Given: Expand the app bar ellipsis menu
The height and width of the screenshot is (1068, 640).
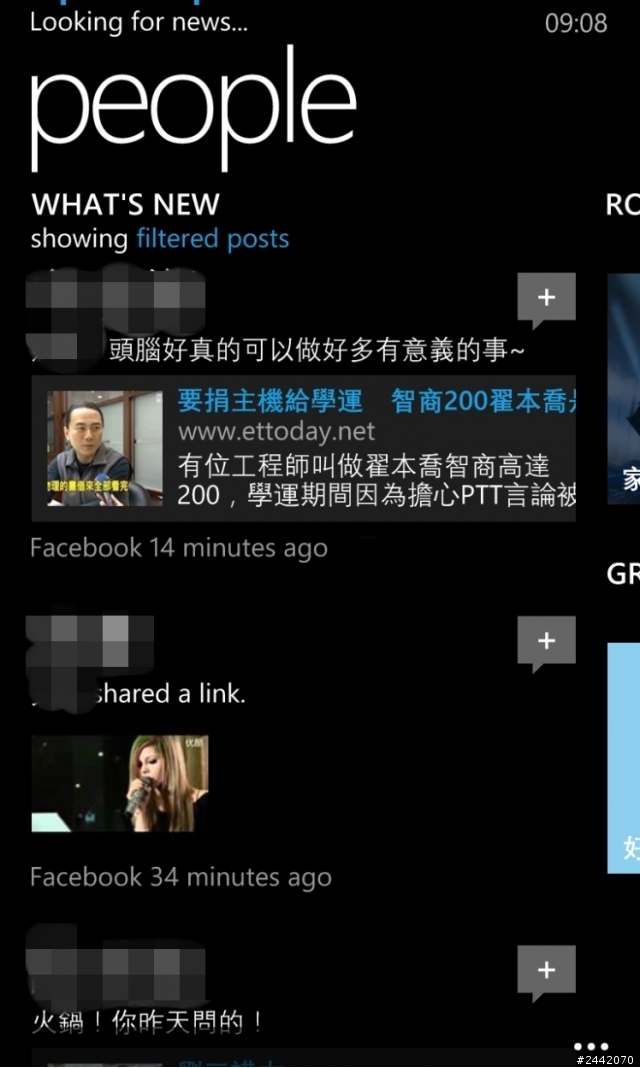Looking at the screenshot, I should tap(591, 1046).
